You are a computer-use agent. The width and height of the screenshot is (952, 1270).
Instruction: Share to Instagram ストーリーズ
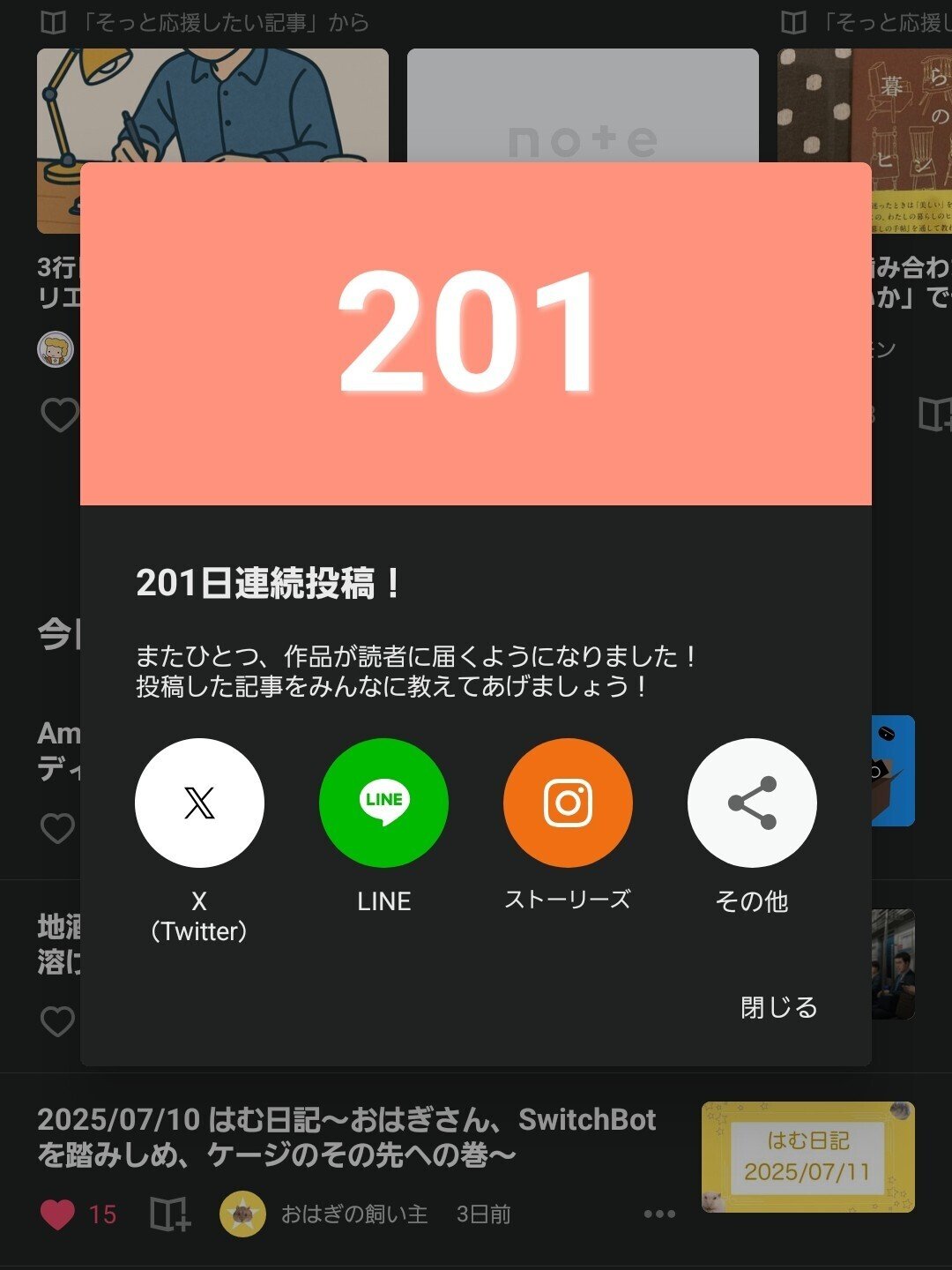tap(567, 802)
